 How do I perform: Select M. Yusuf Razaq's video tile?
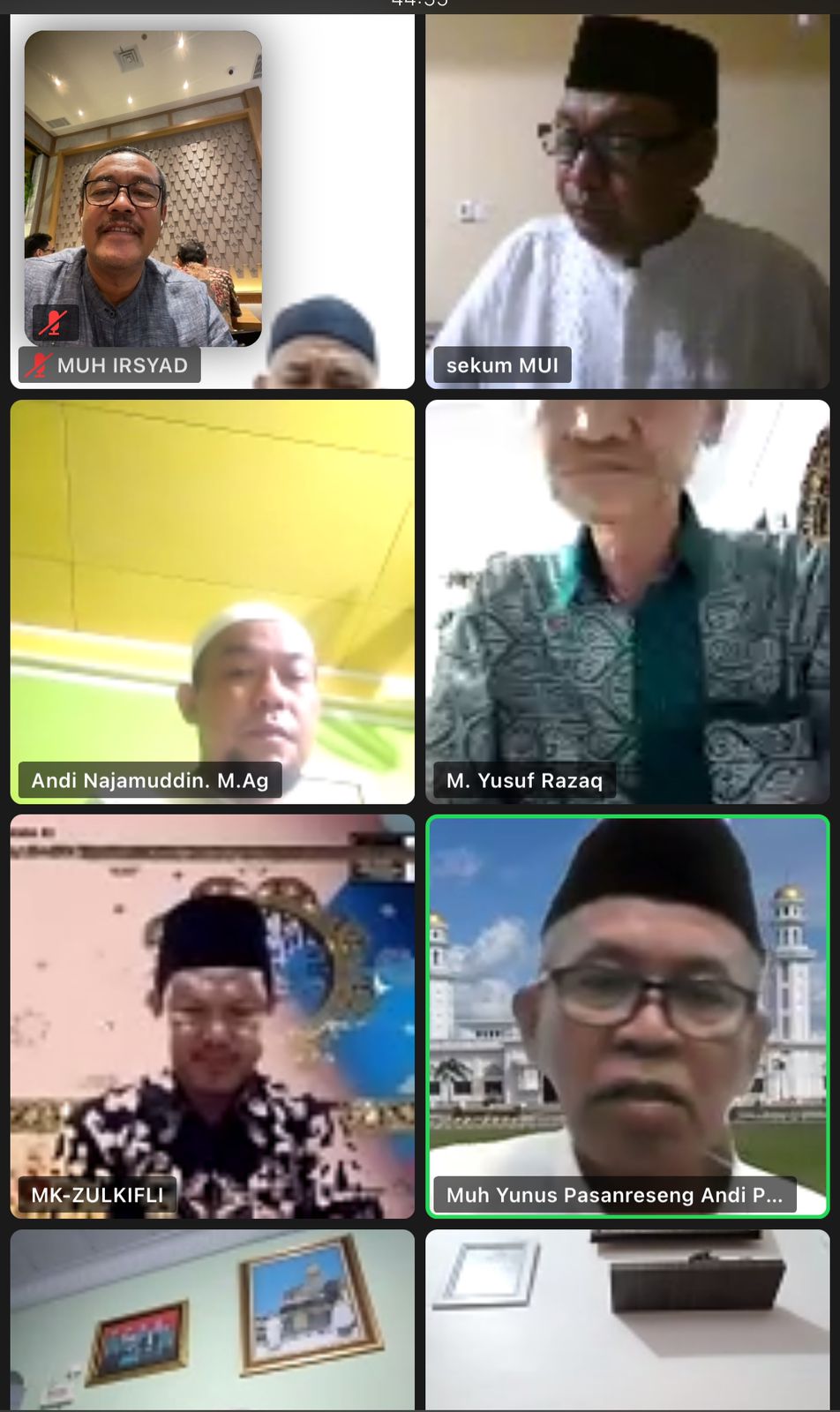pos(627,602)
